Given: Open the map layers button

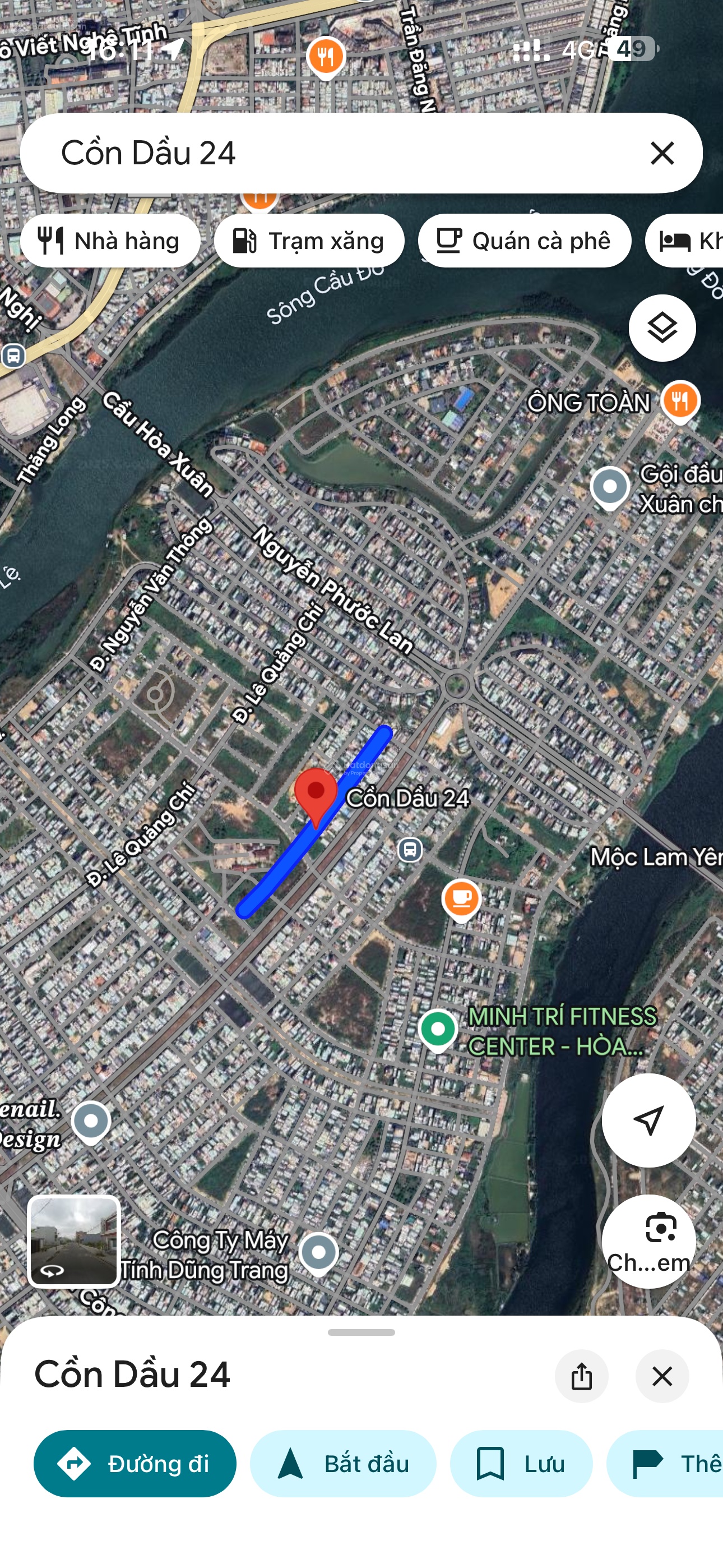Looking at the screenshot, I should pos(661,328).
